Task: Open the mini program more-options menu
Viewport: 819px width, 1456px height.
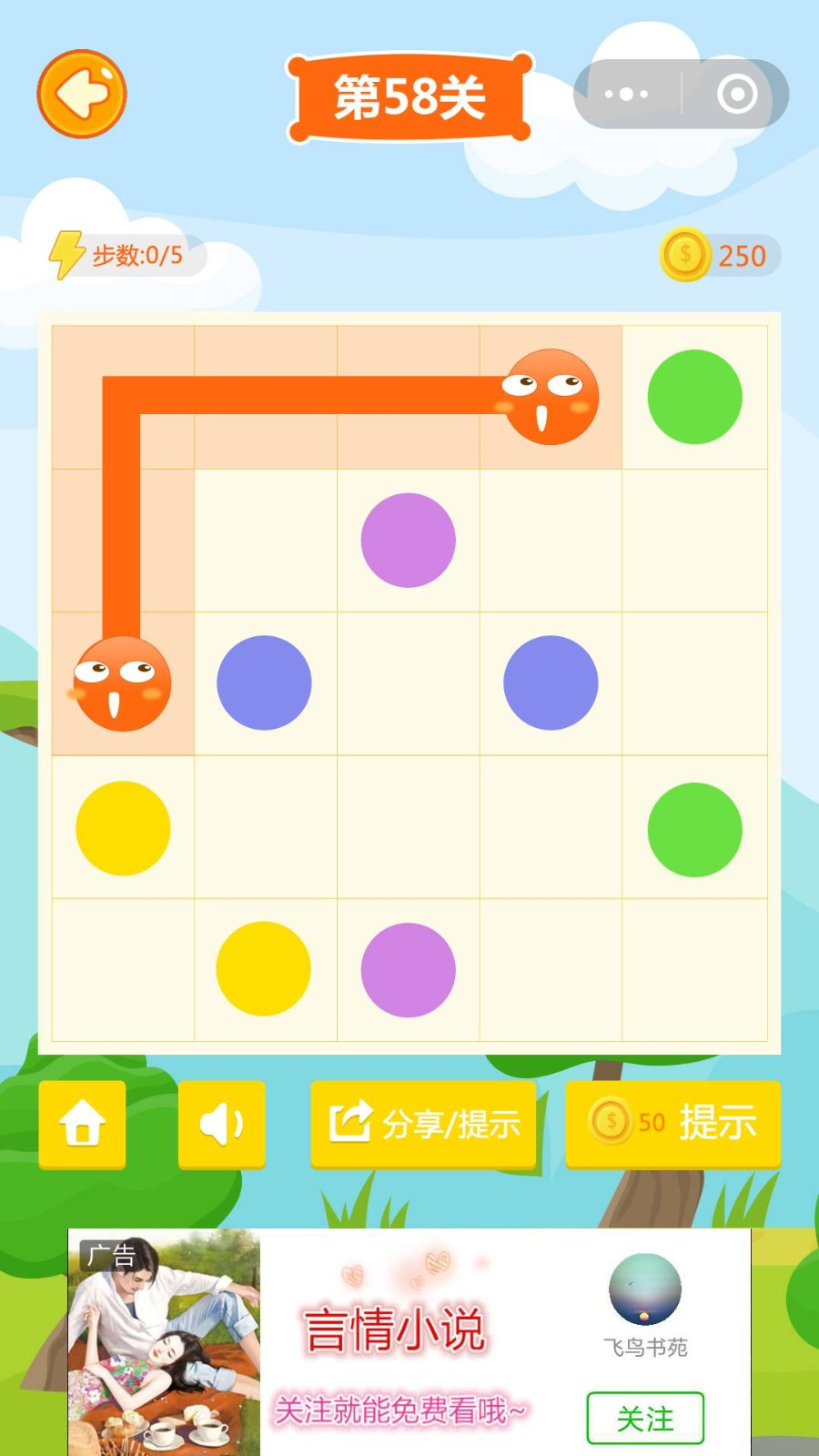Action: tap(627, 94)
